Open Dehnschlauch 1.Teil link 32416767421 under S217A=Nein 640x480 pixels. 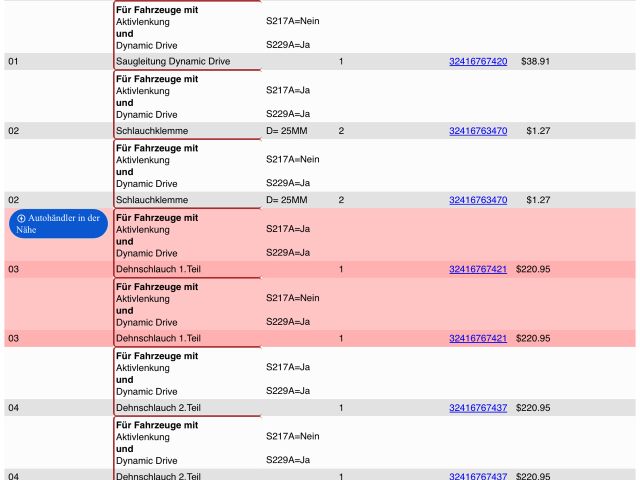tap(477, 338)
